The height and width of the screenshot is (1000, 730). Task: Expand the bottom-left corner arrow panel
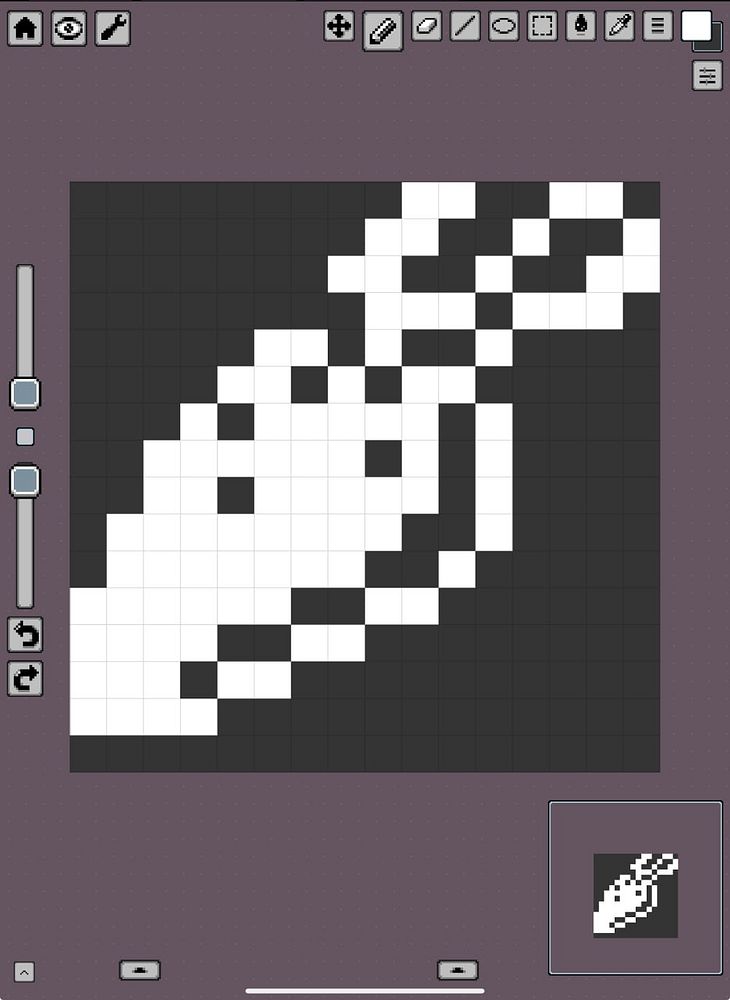coord(25,971)
